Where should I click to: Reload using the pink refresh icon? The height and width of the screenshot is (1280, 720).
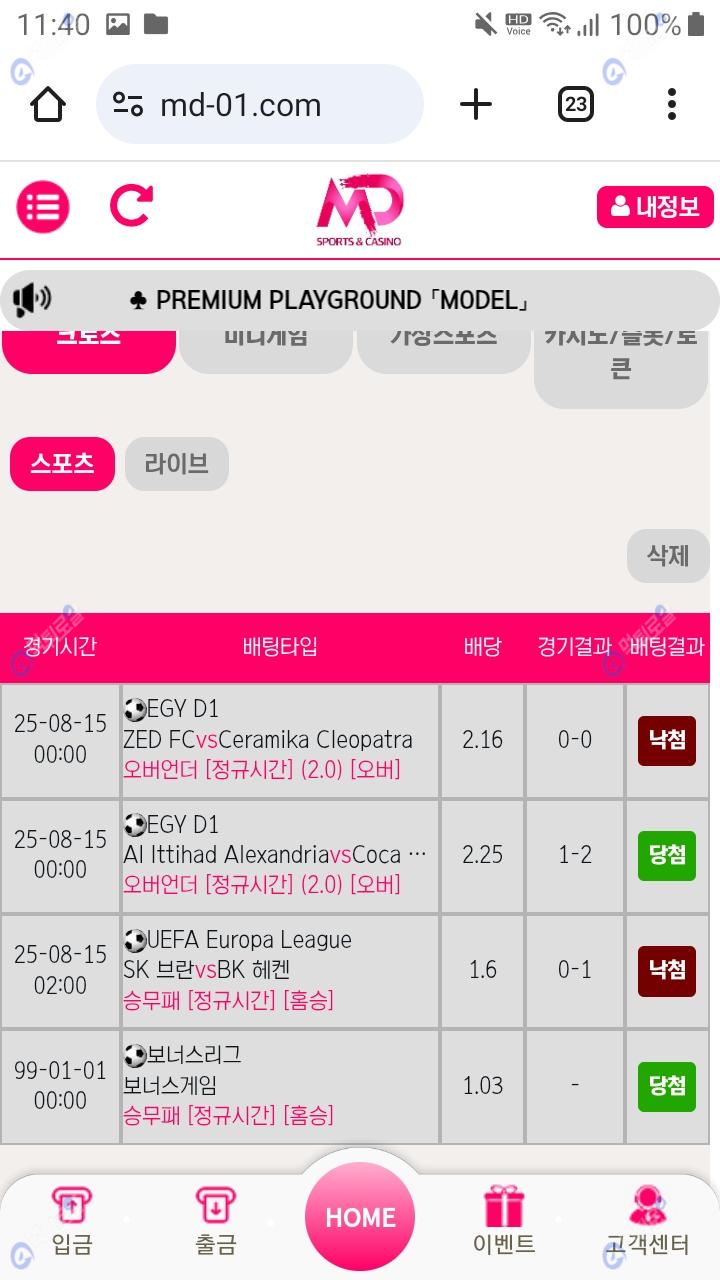(x=131, y=206)
